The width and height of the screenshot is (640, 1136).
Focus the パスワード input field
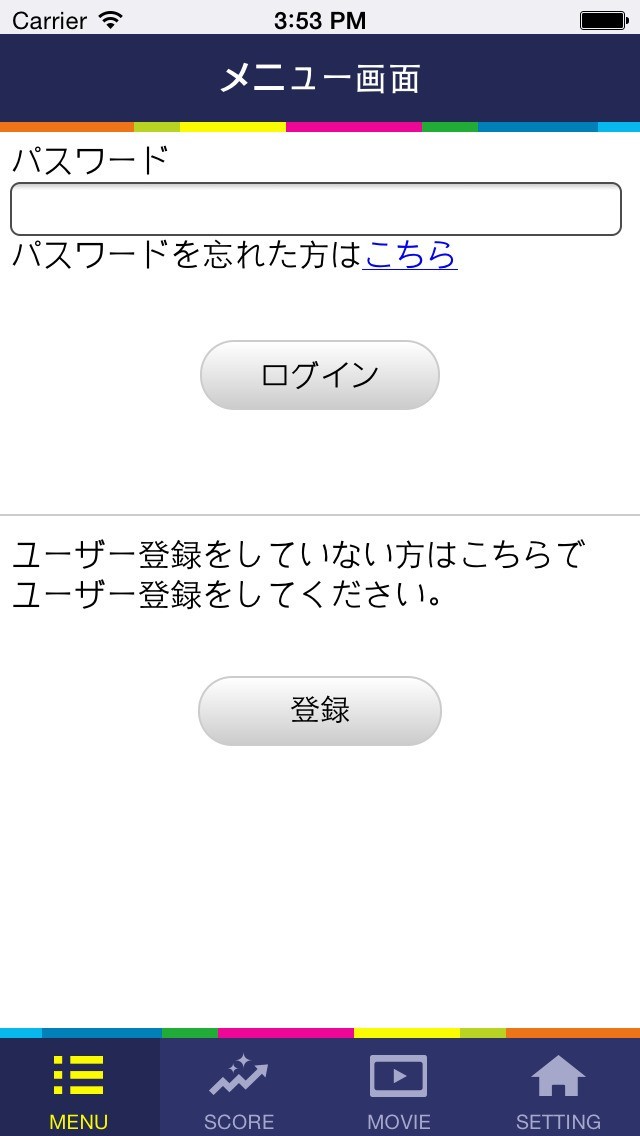pyautogui.click(x=316, y=209)
